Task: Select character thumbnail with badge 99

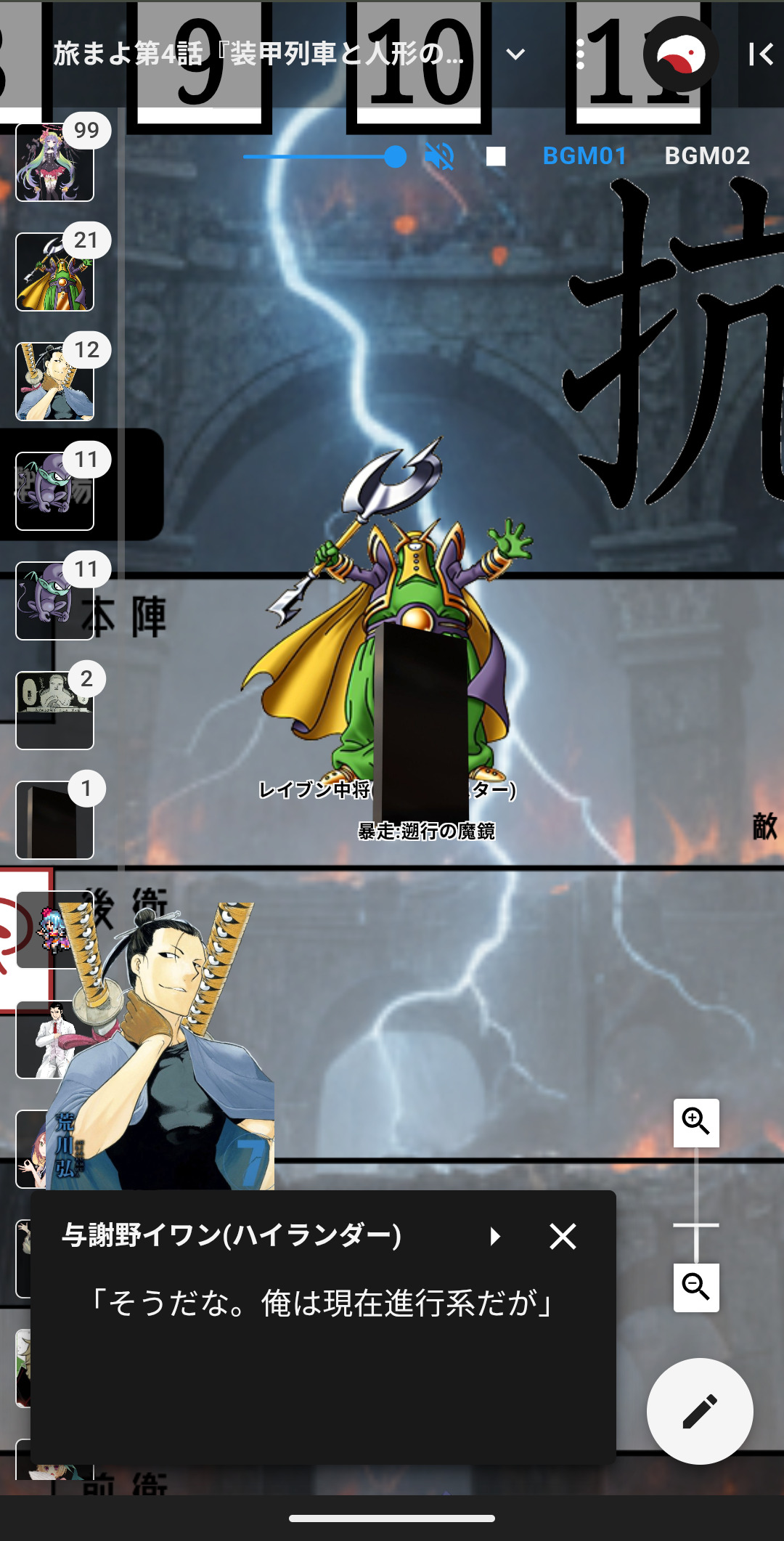Action: (x=55, y=163)
